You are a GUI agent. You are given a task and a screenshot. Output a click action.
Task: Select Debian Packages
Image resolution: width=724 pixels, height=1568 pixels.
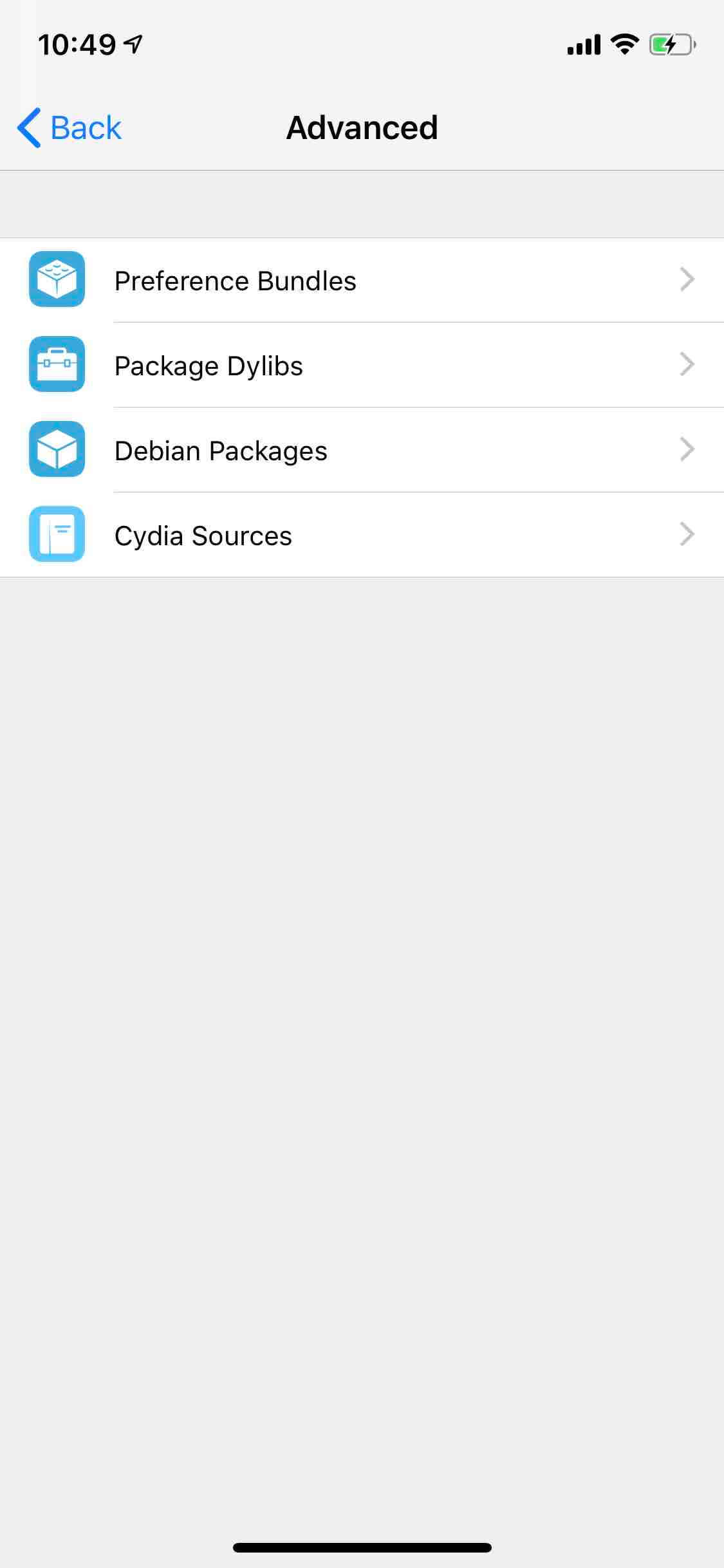coord(362,450)
